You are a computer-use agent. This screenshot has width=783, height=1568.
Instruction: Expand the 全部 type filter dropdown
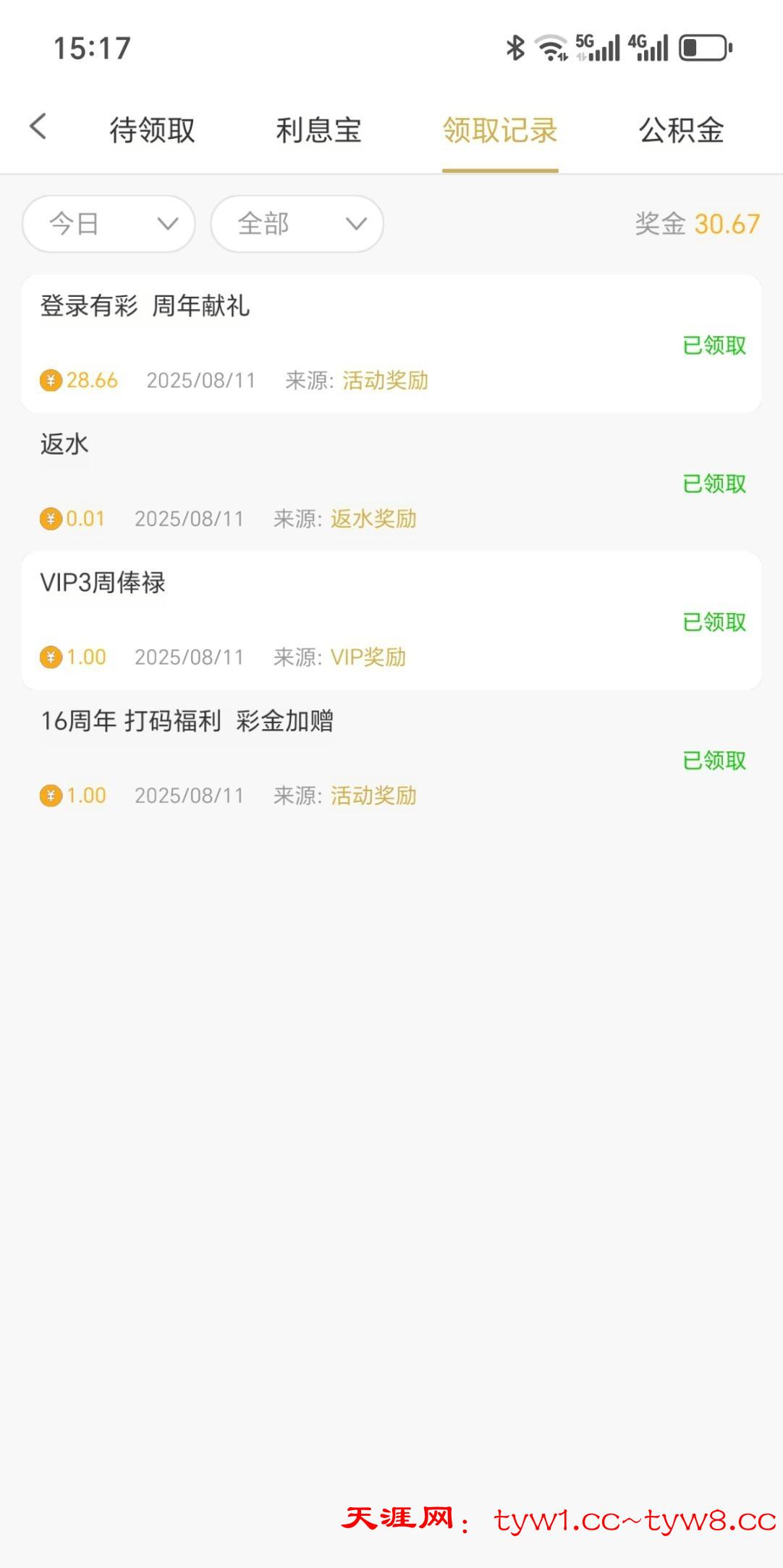point(297,224)
